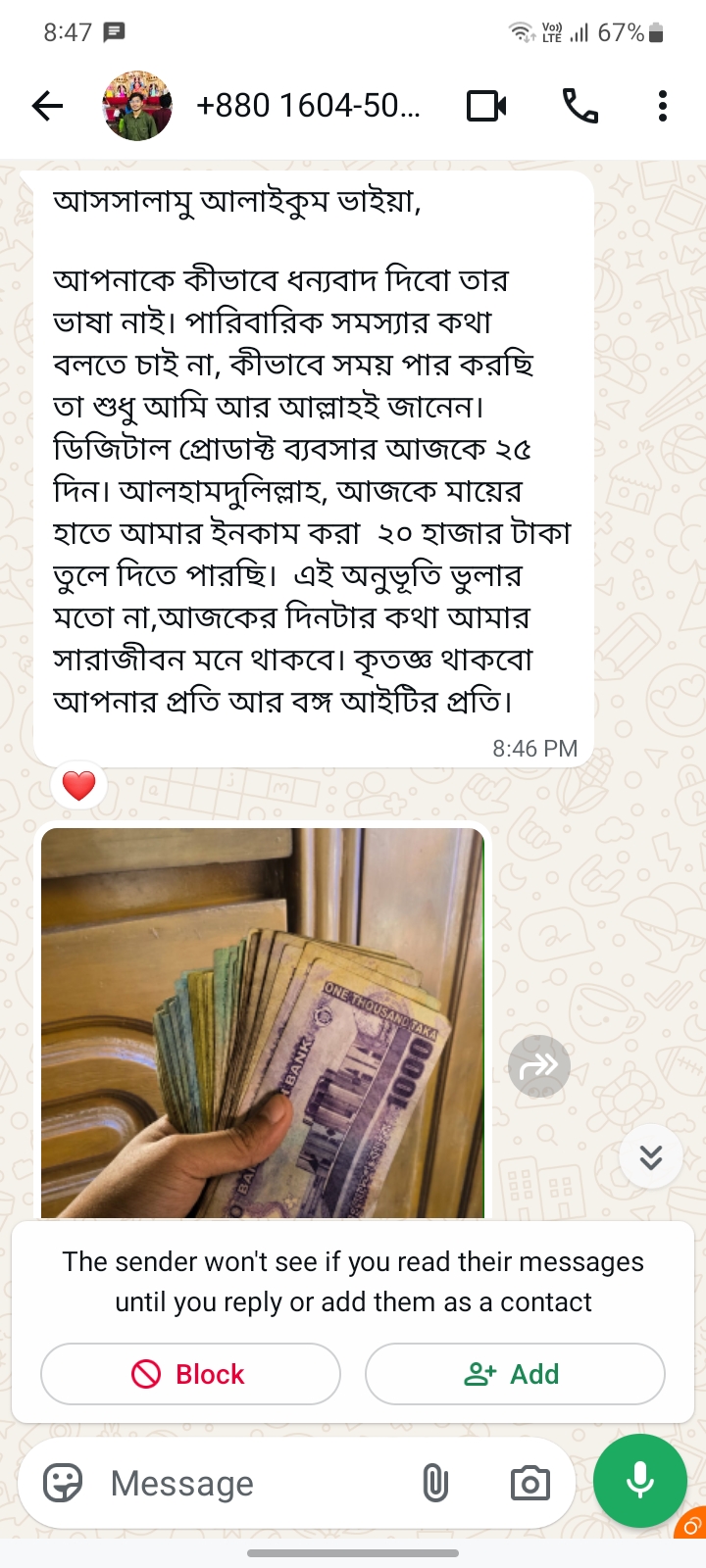
Task: Jump to the latest message
Action: pyautogui.click(x=651, y=1157)
